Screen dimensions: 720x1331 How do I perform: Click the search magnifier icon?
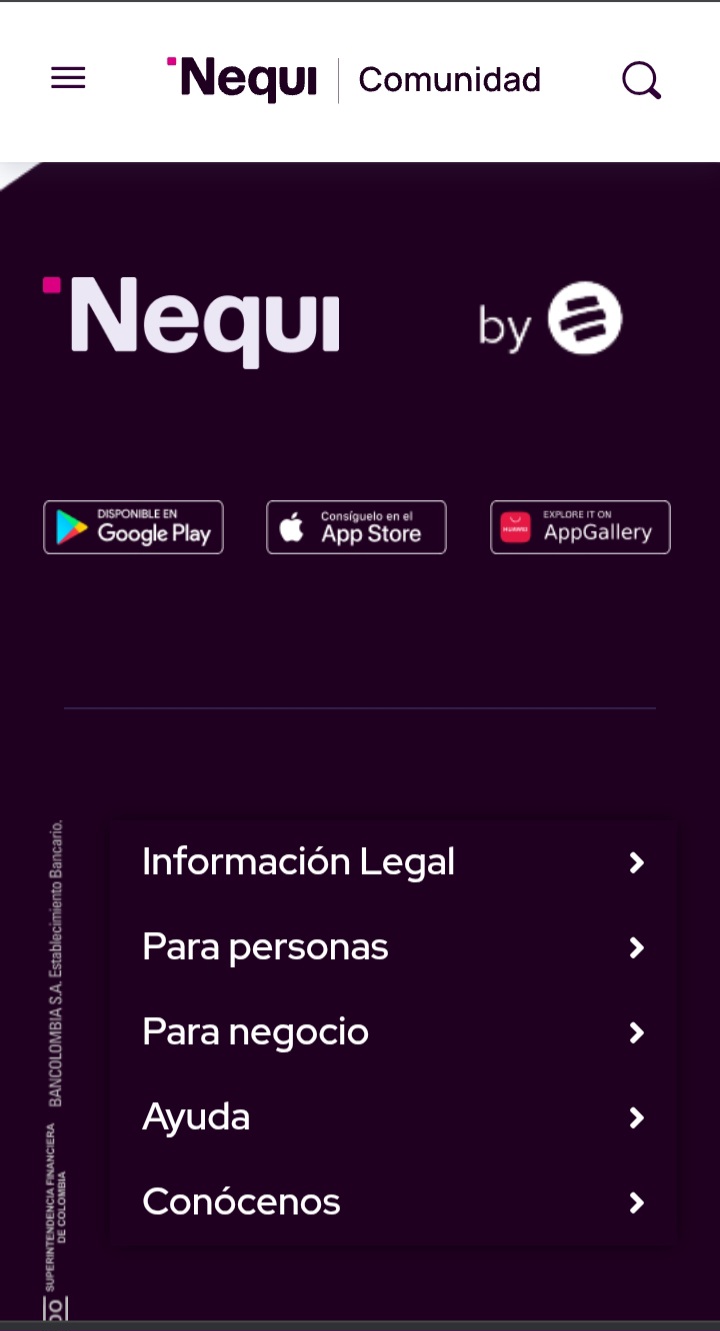[640, 79]
